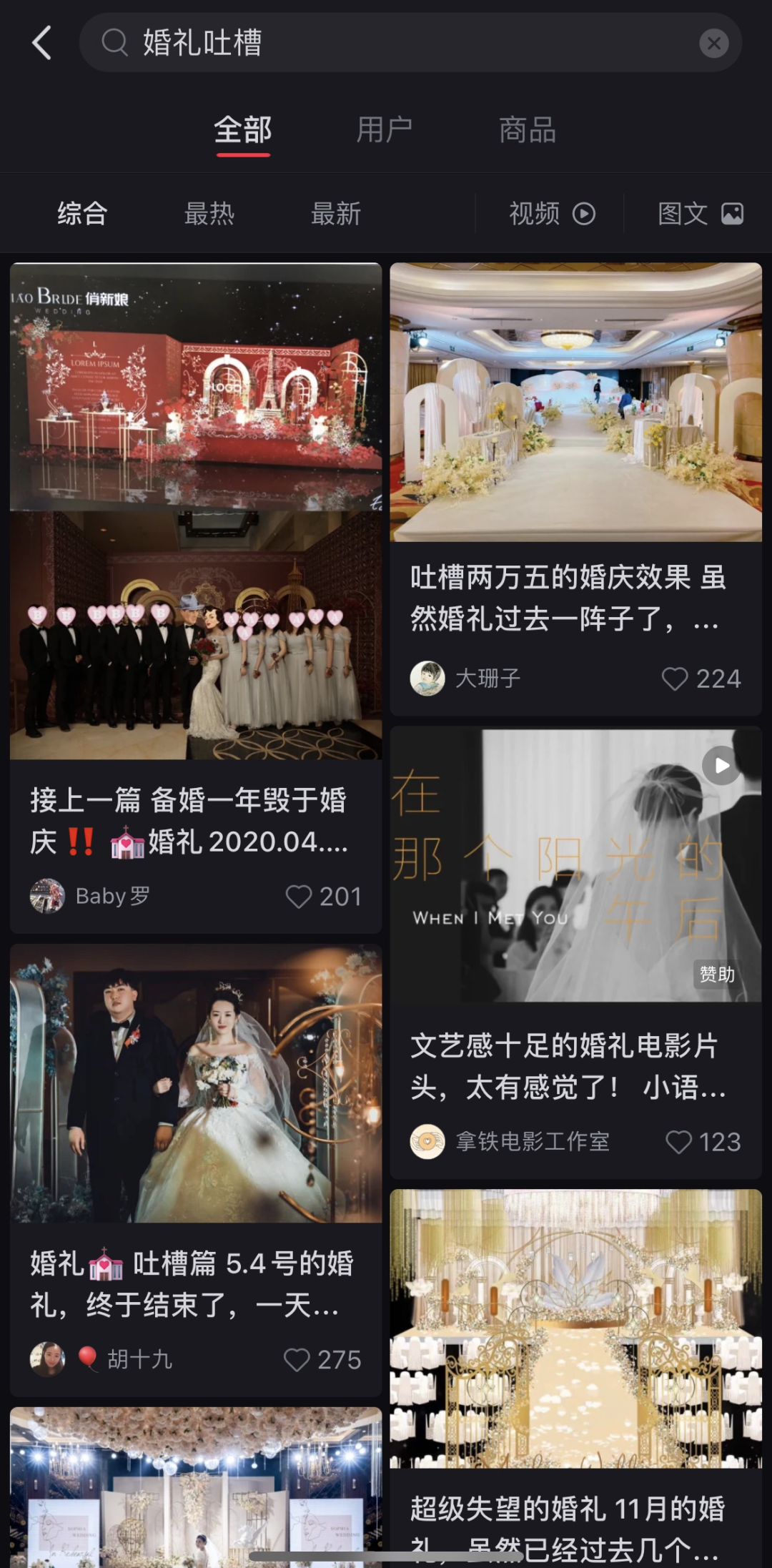Select the 最新 sort option

(x=337, y=213)
